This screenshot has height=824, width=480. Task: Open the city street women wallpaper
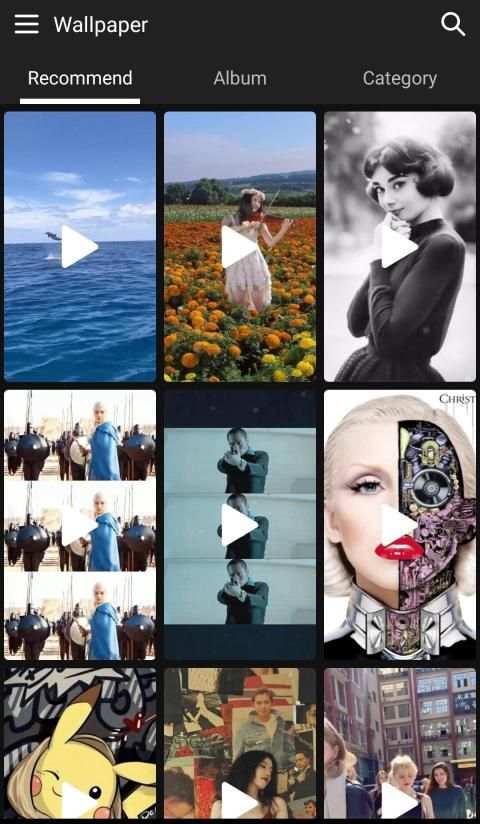point(400,743)
